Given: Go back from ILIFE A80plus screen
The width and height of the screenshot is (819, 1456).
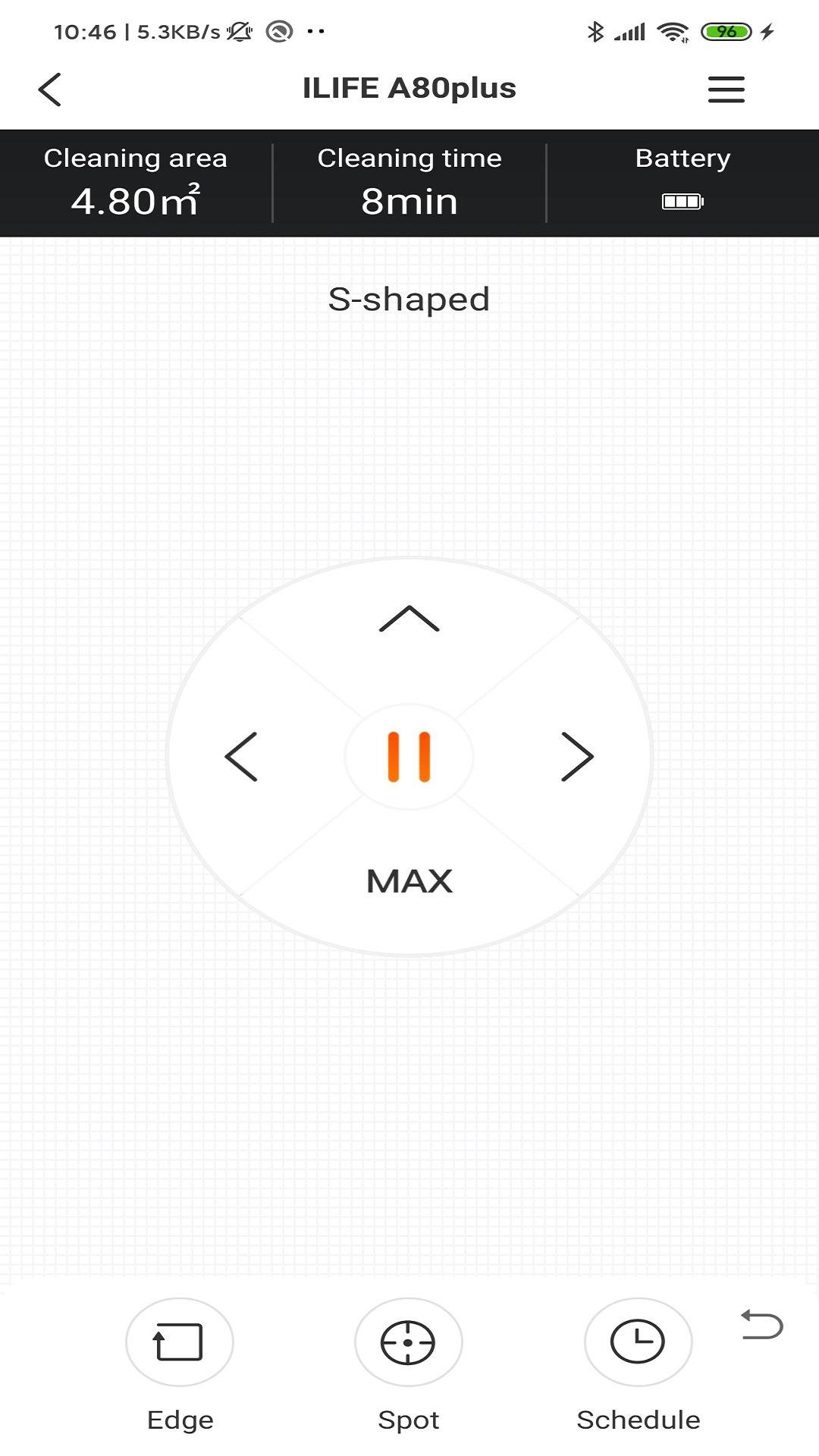Looking at the screenshot, I should [x=50, y=89].
